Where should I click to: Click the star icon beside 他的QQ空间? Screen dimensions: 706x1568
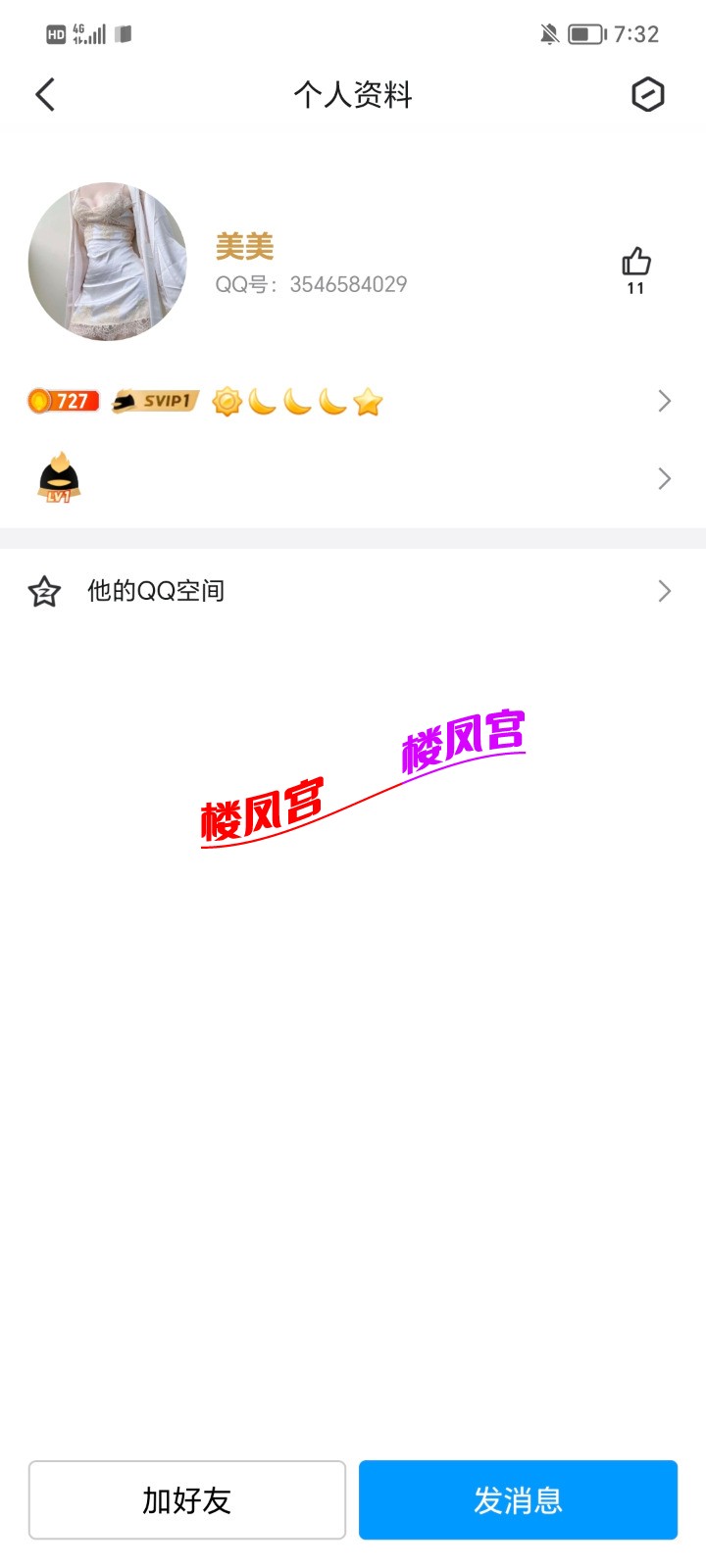pos(44,591)
